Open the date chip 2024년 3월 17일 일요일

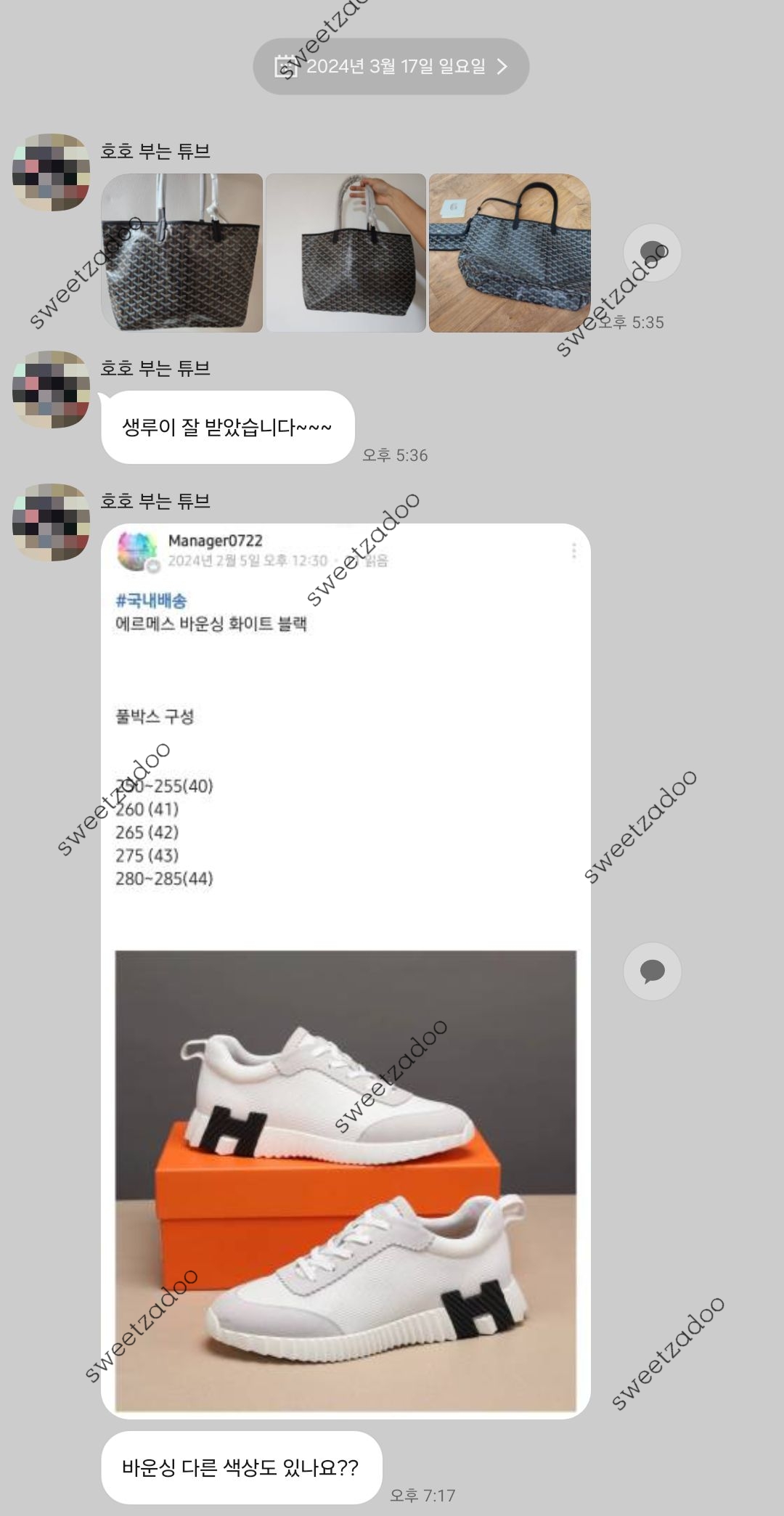pos(391,67)
